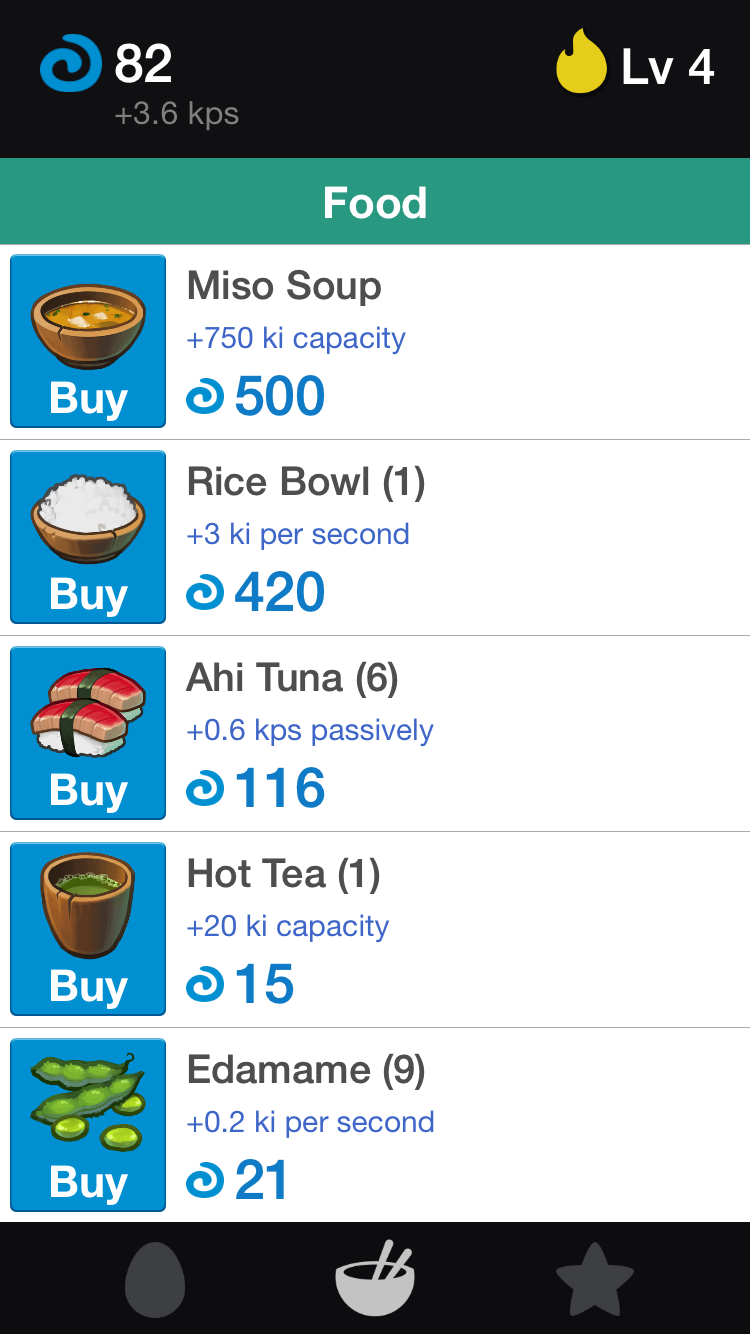Image resolution: width=750 pixels, height=1334 pixels.
Task: Select the food bowl tab
Action: 375,1279
